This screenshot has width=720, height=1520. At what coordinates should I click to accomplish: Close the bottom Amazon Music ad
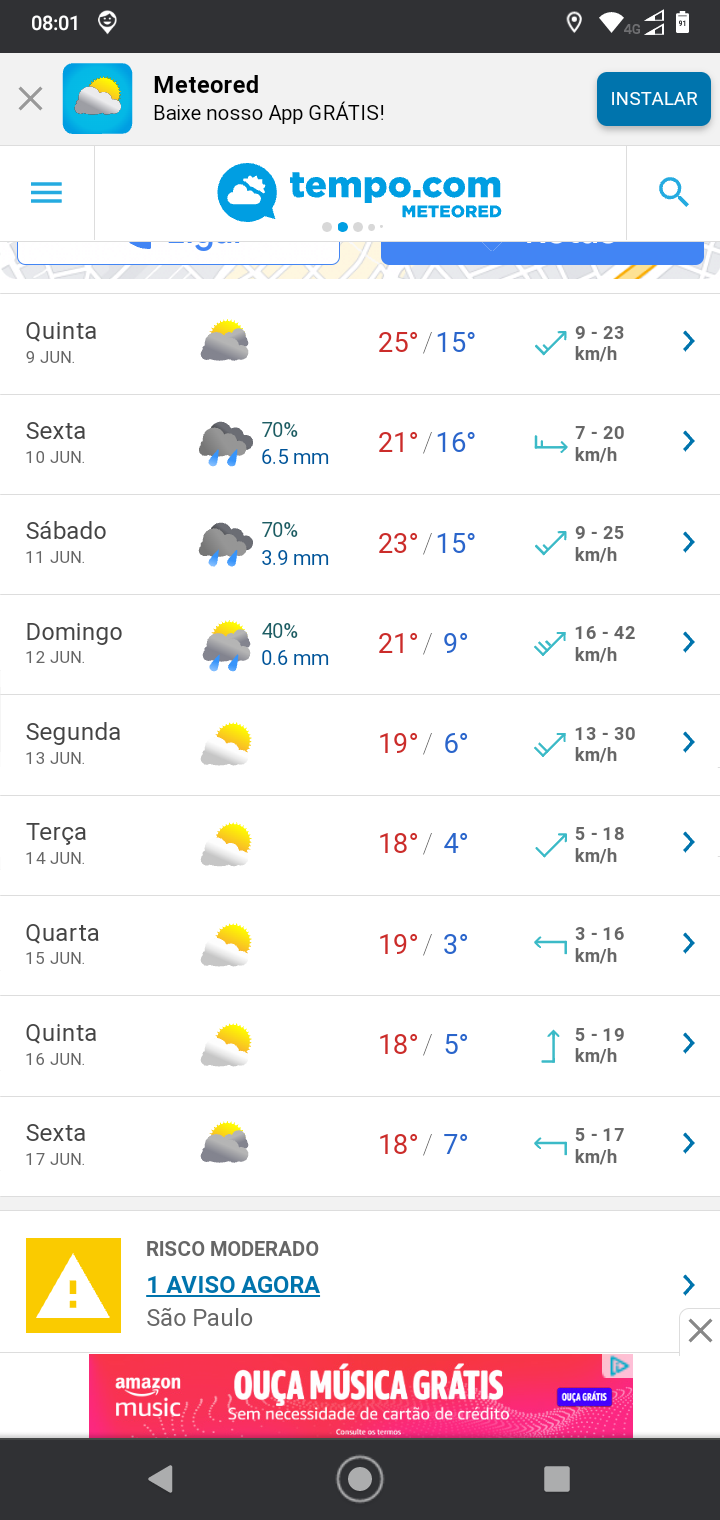tap(700, 1331)
